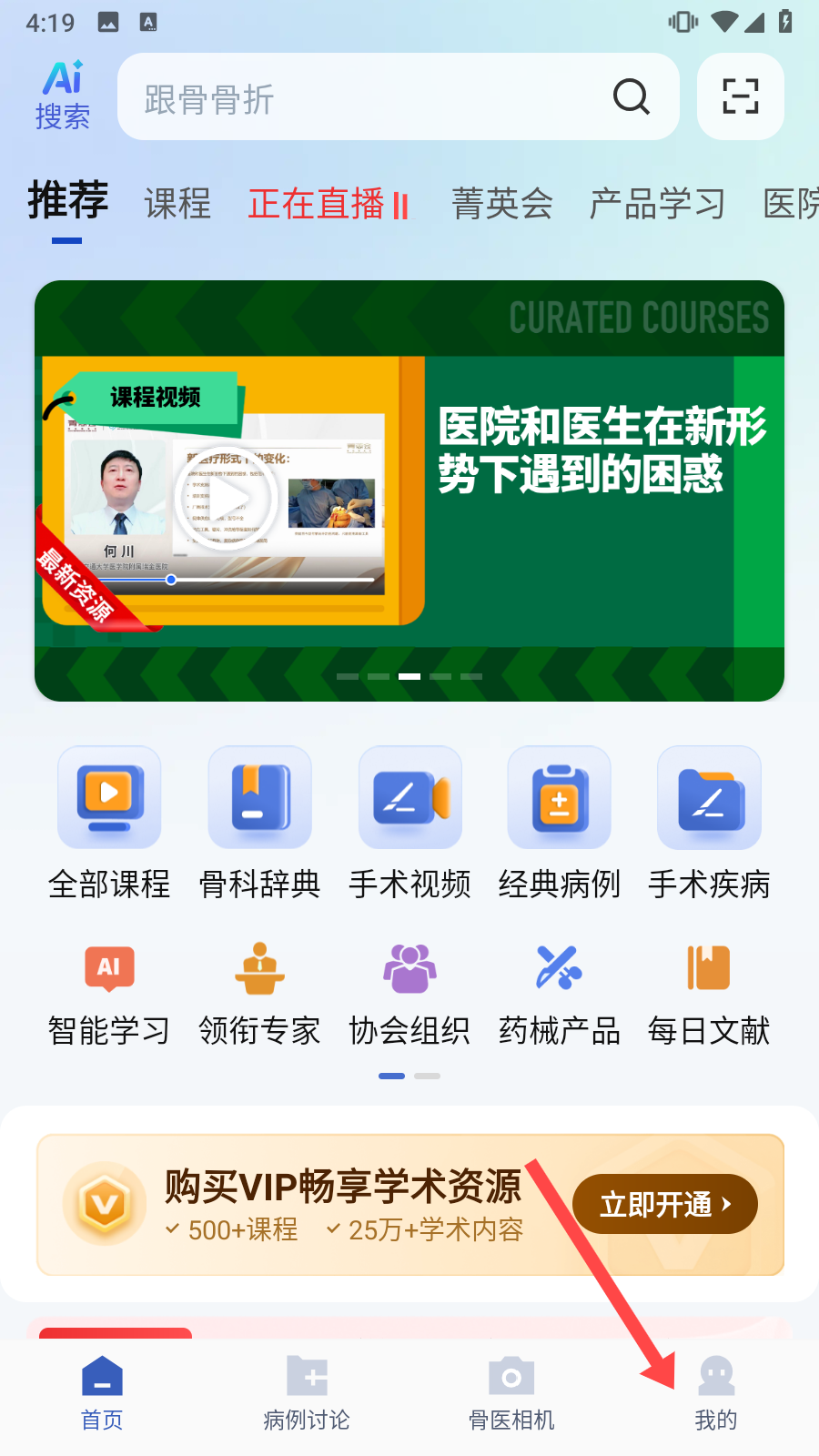Switch to the 课程 tab
819x1456 pixels.
[177, 203]
